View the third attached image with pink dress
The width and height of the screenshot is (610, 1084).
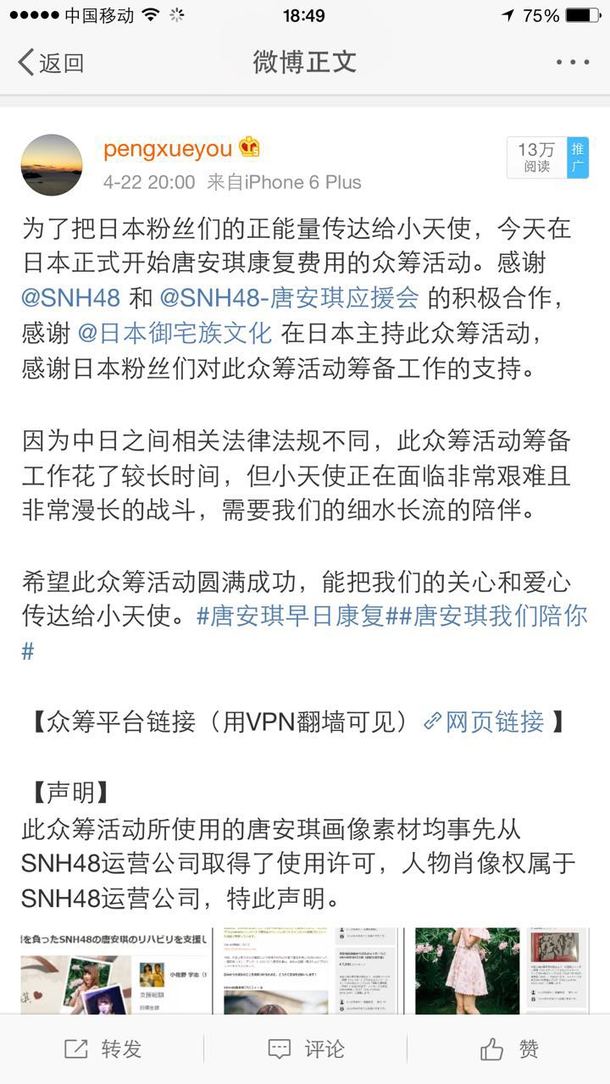click(467, 970)
